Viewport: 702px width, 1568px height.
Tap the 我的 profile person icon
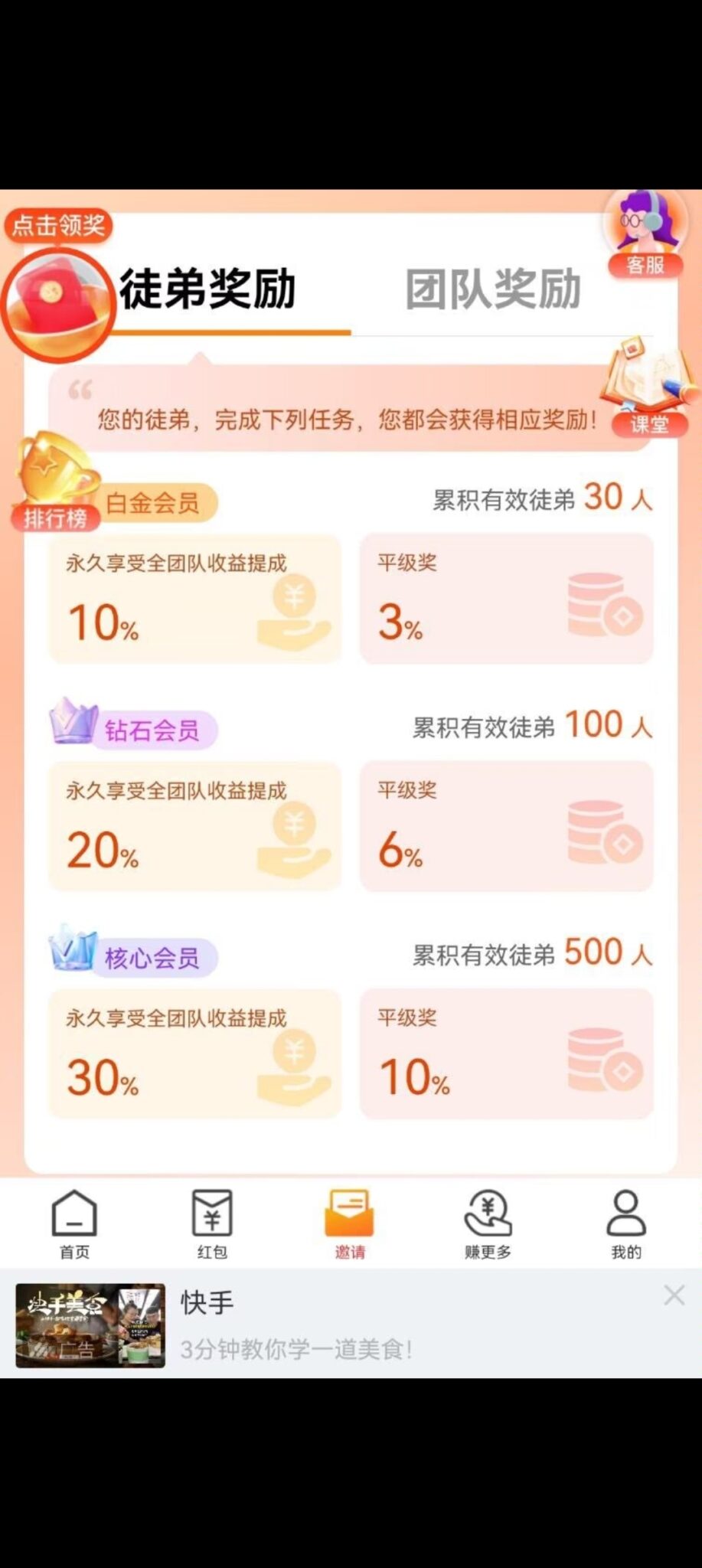[626, 1217]
